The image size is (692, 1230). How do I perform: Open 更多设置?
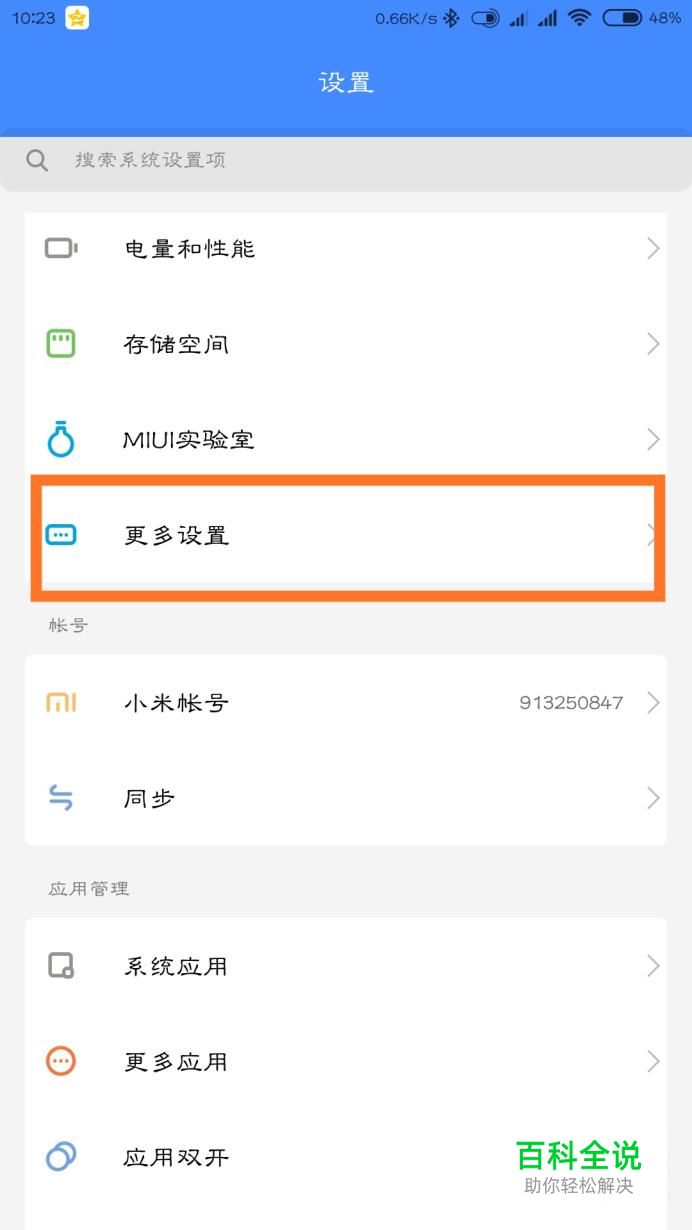click(346, 535)
